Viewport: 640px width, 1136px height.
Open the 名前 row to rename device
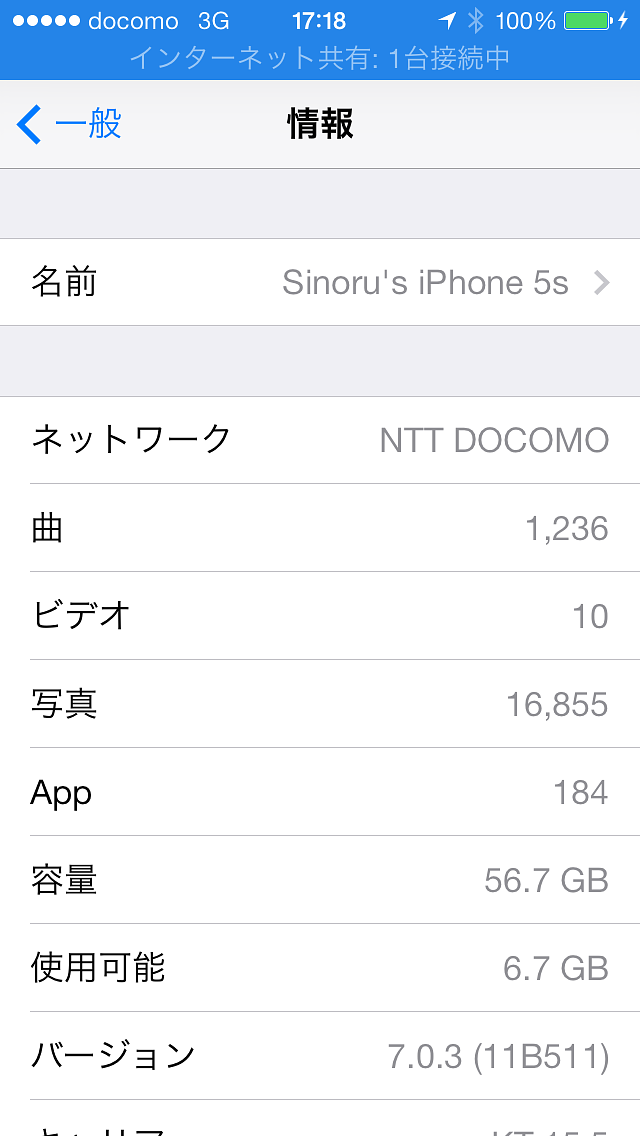(x=320, y=283)
